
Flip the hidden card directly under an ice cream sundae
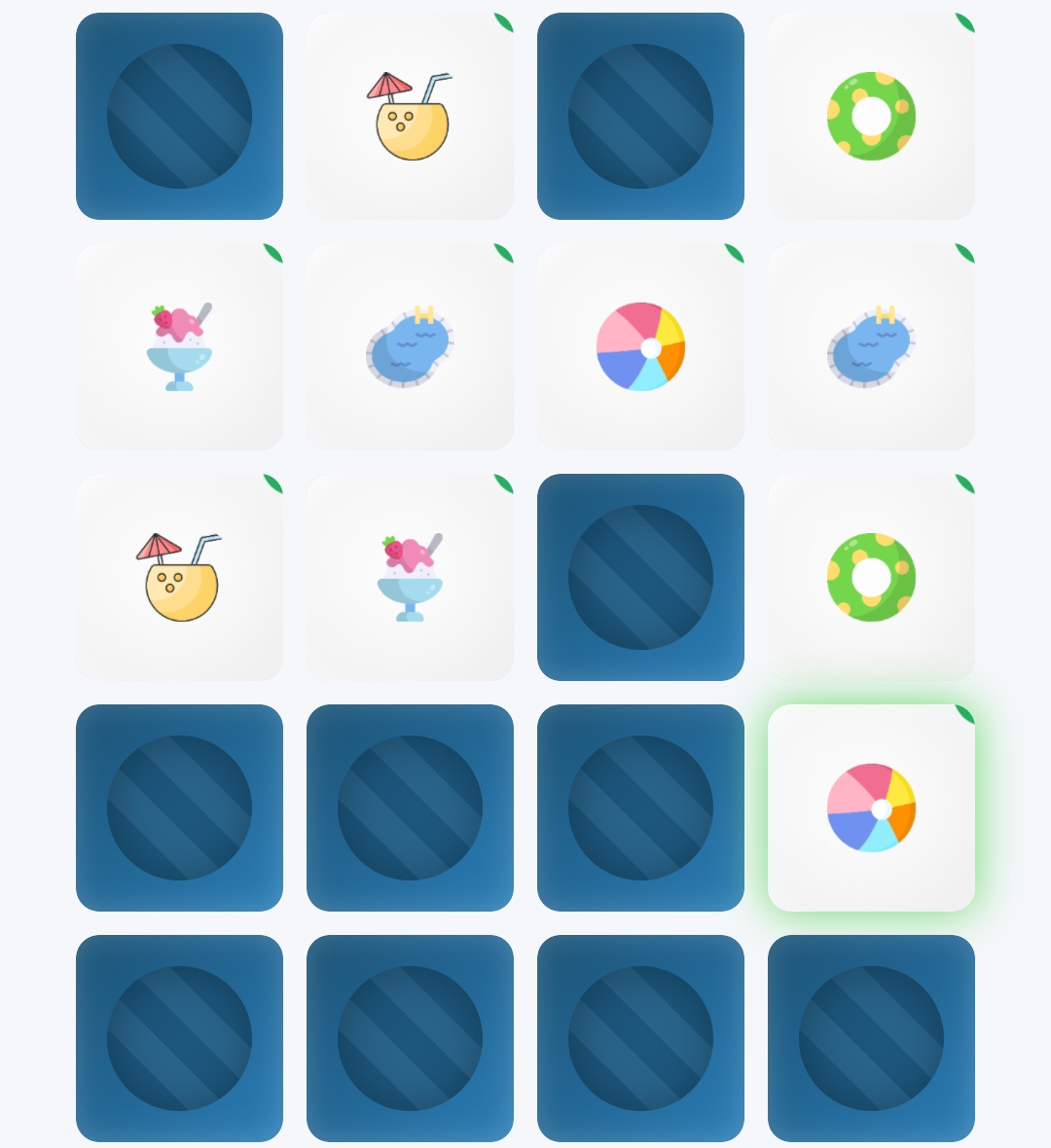coord(410,807)
